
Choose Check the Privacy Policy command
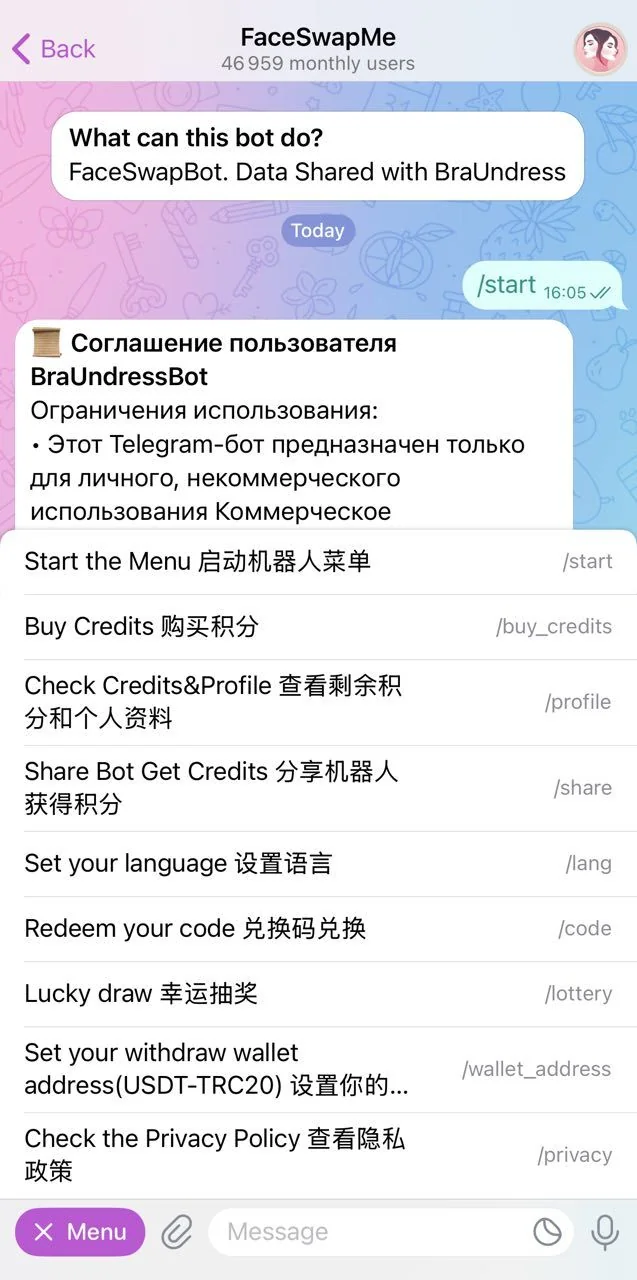tap(318, 1155)
